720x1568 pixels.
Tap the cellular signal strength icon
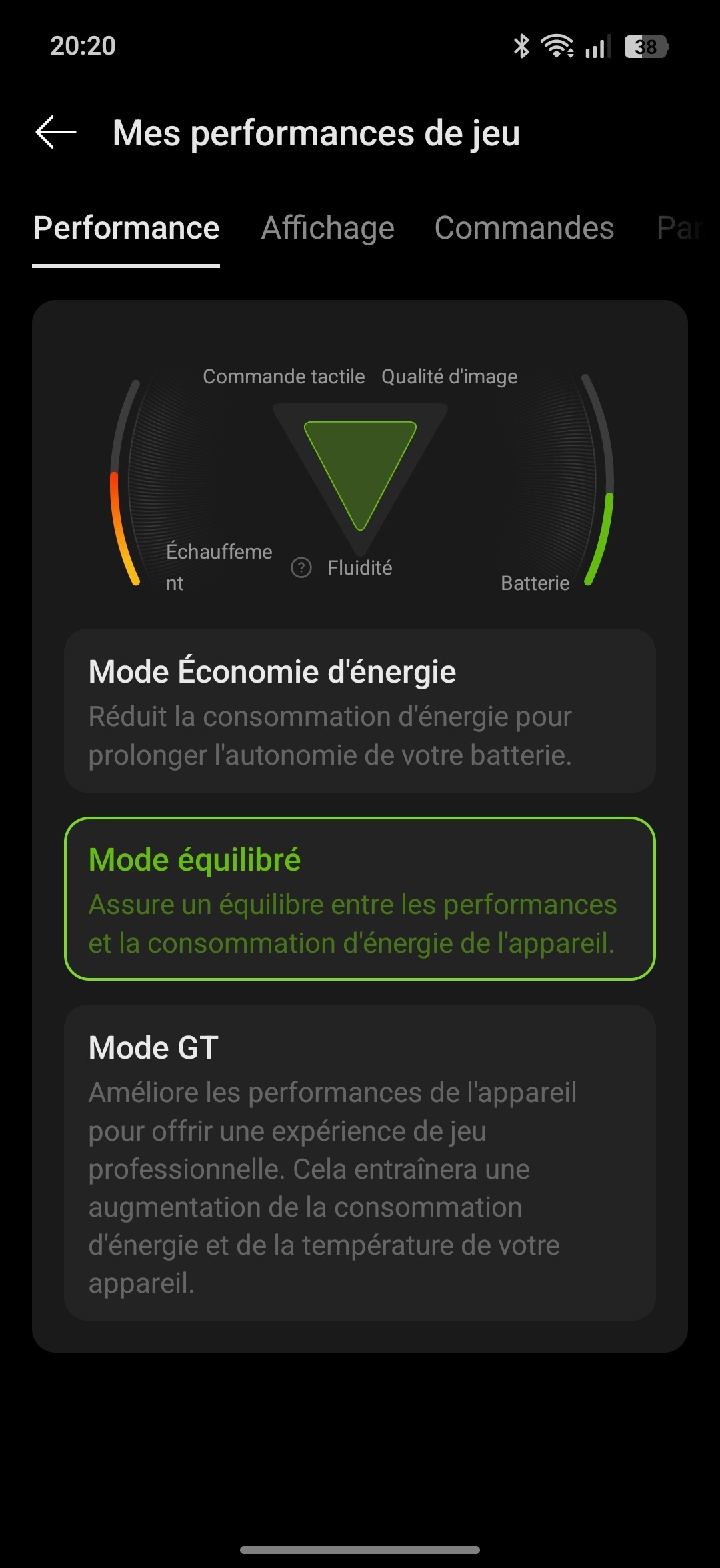pyautogui.click(x=597, y=47)
